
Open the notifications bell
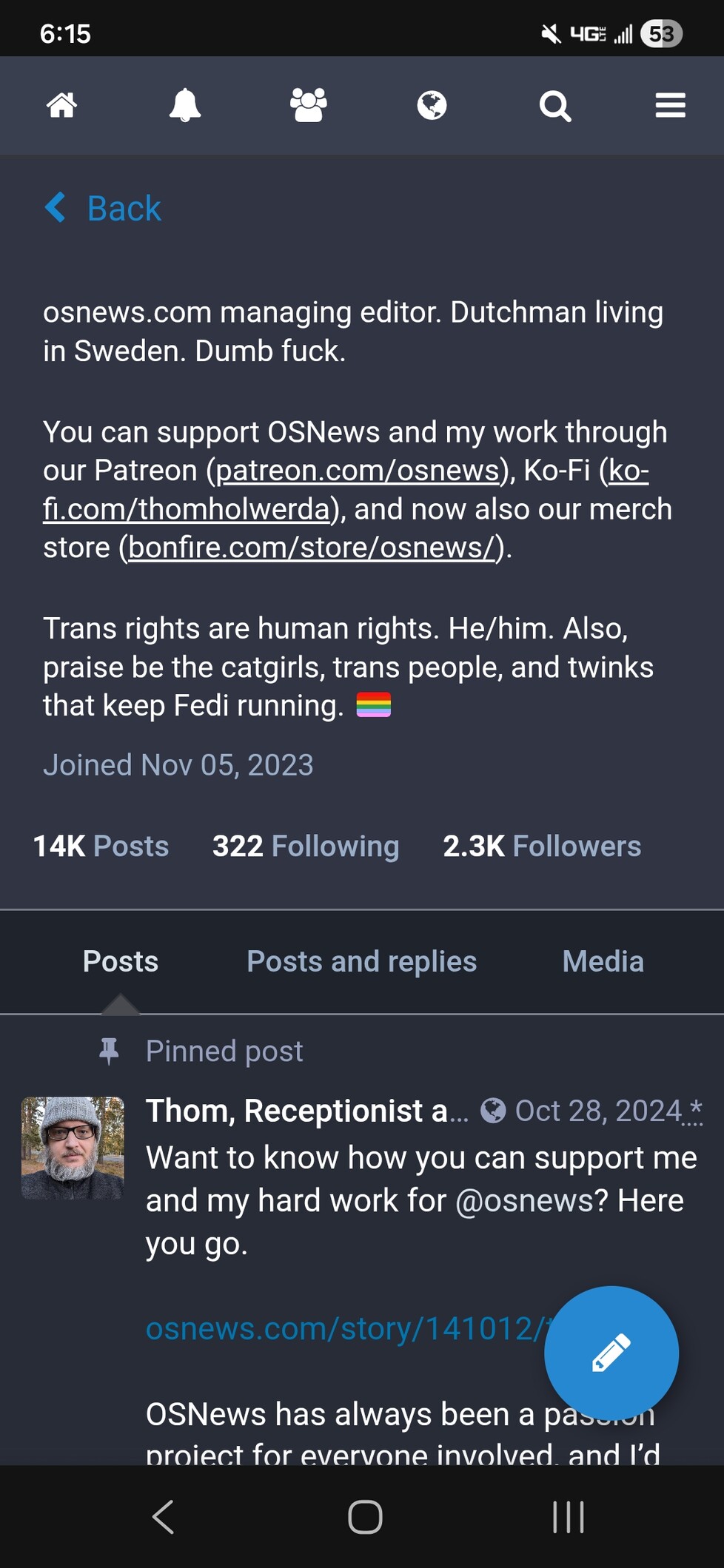[x=185, y=105]
